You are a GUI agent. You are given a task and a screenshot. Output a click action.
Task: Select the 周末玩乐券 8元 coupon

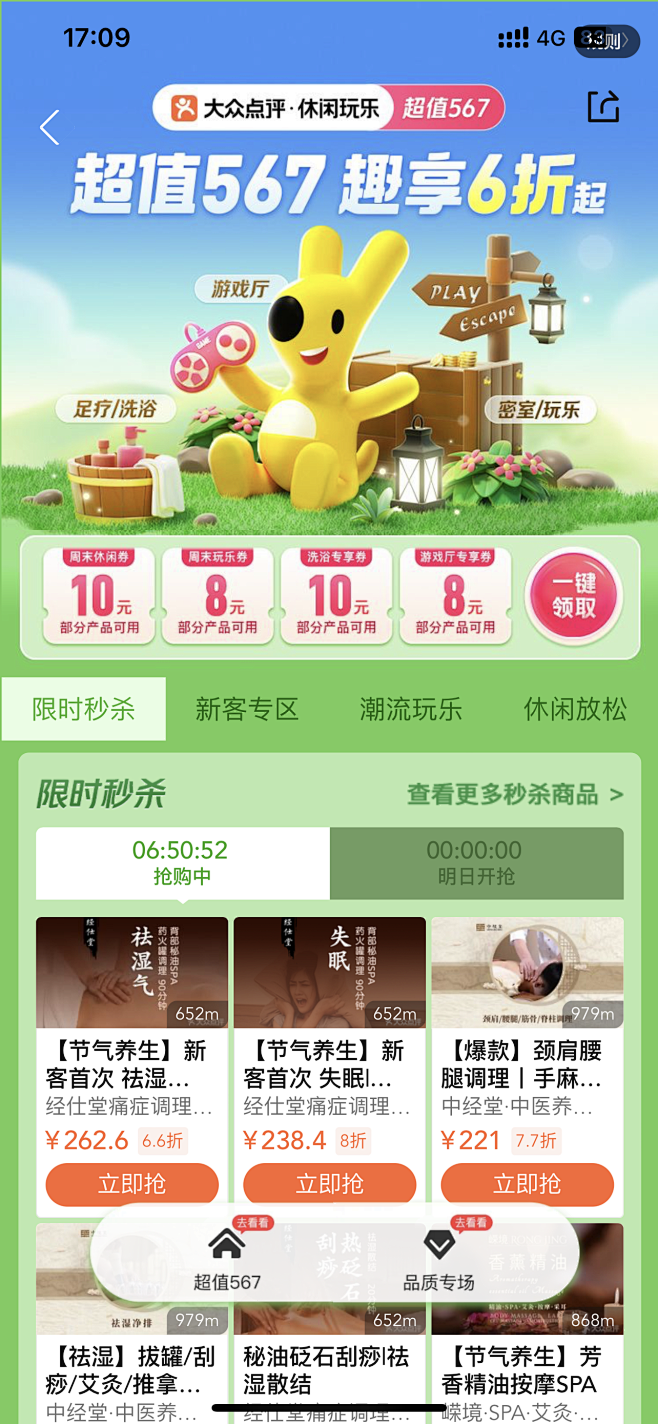[217, 596]
